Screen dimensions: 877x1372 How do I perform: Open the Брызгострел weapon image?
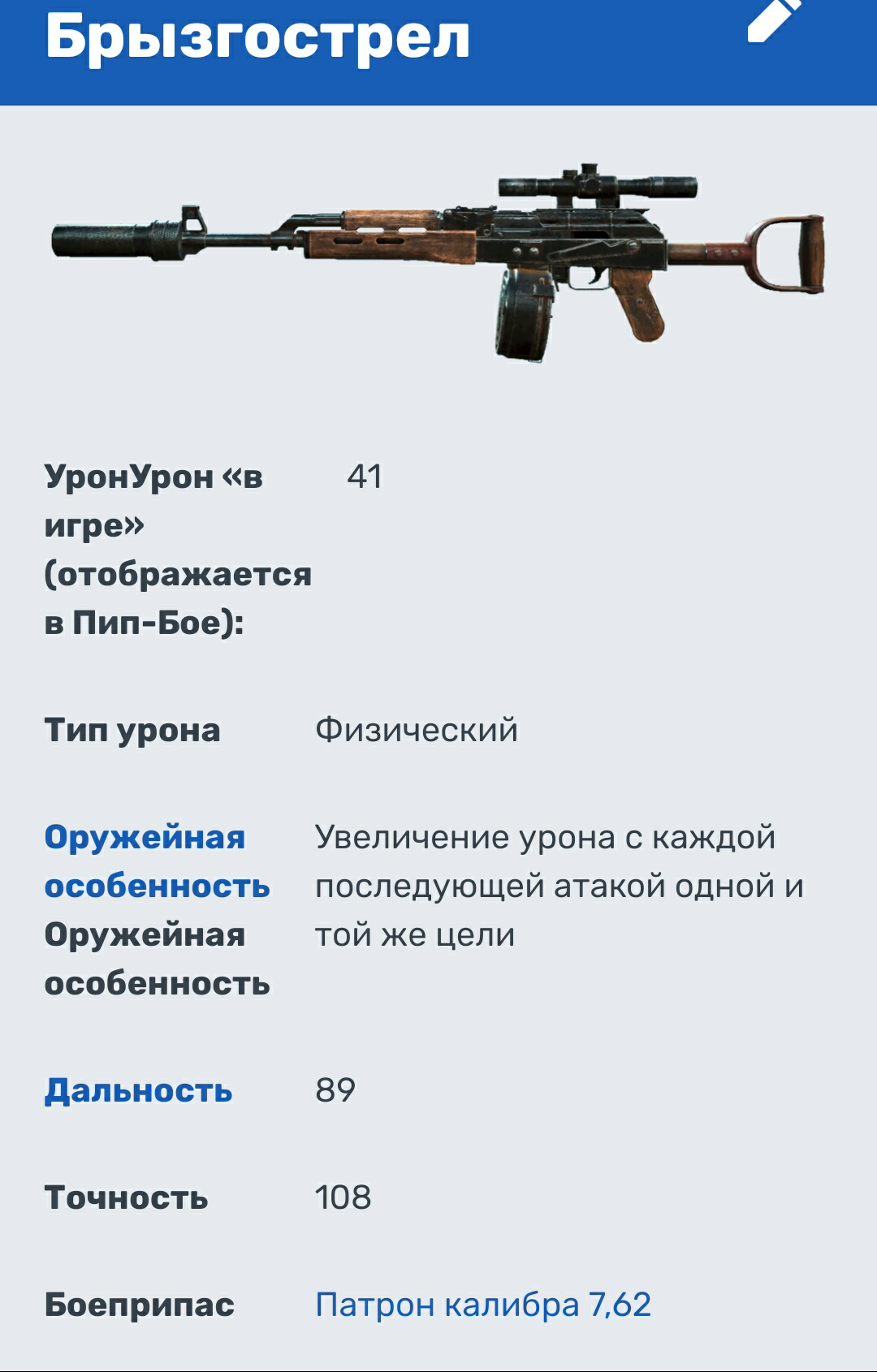pyautogui.click(x=438, y=261)
